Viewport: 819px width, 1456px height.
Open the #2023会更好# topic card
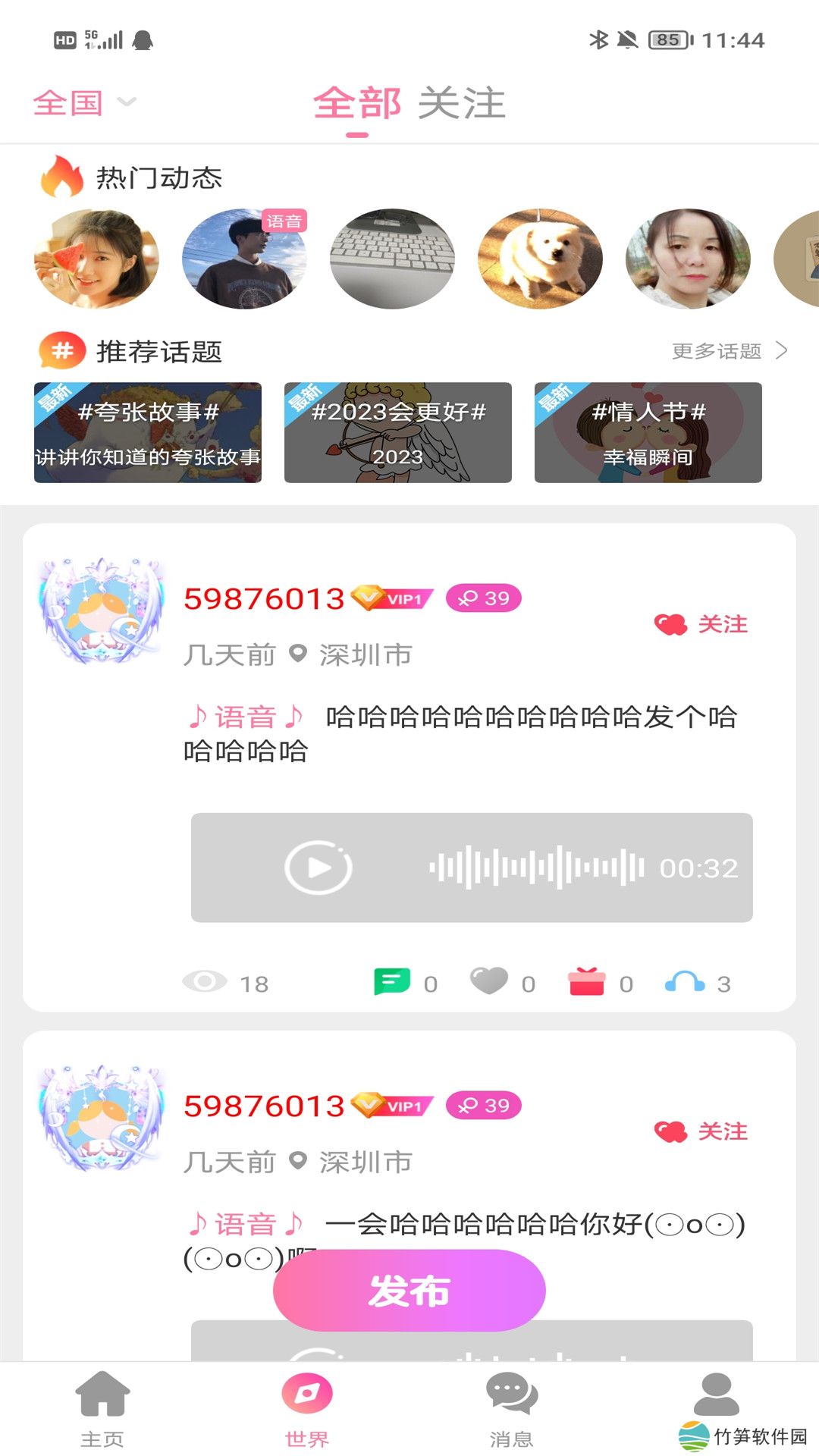coord(398,432)
